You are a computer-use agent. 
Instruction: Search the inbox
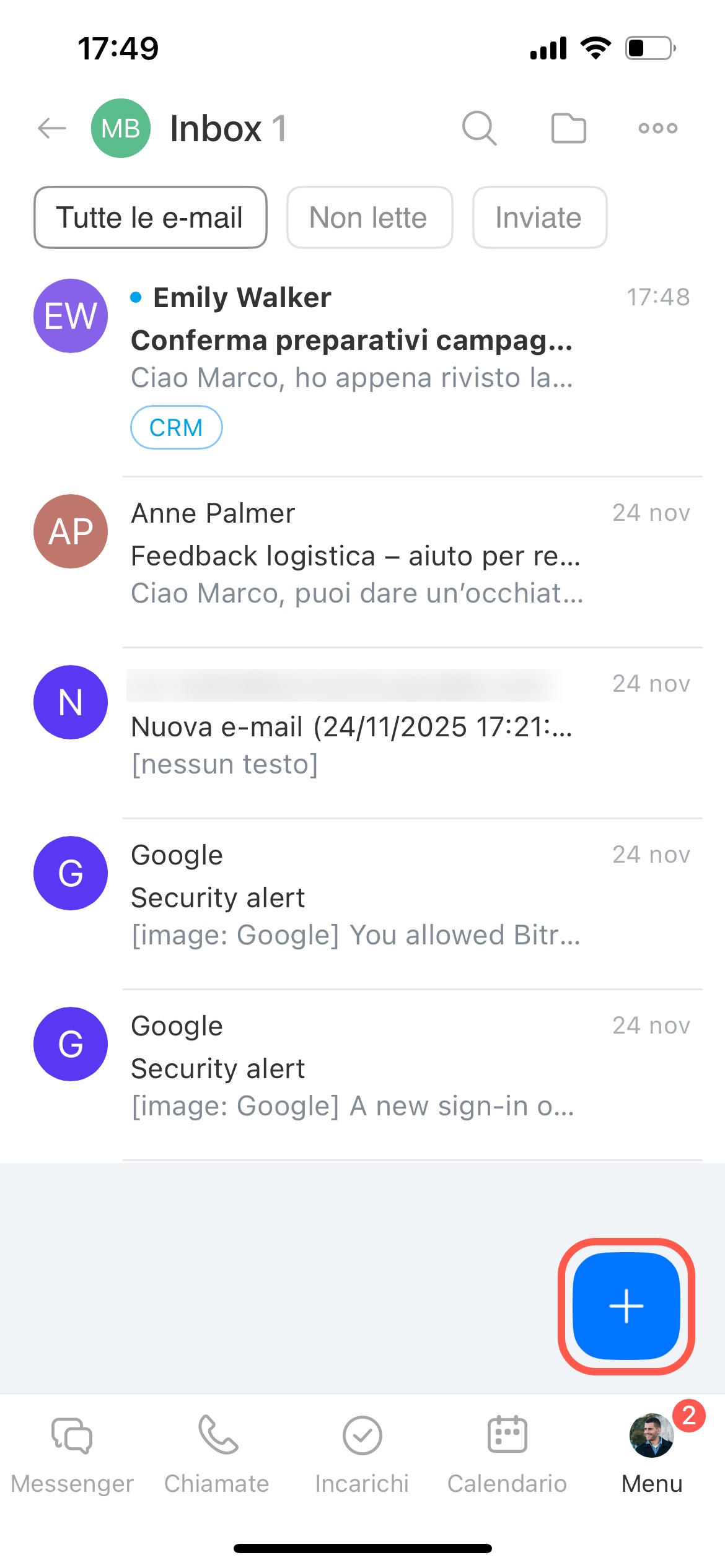point(479,128)
